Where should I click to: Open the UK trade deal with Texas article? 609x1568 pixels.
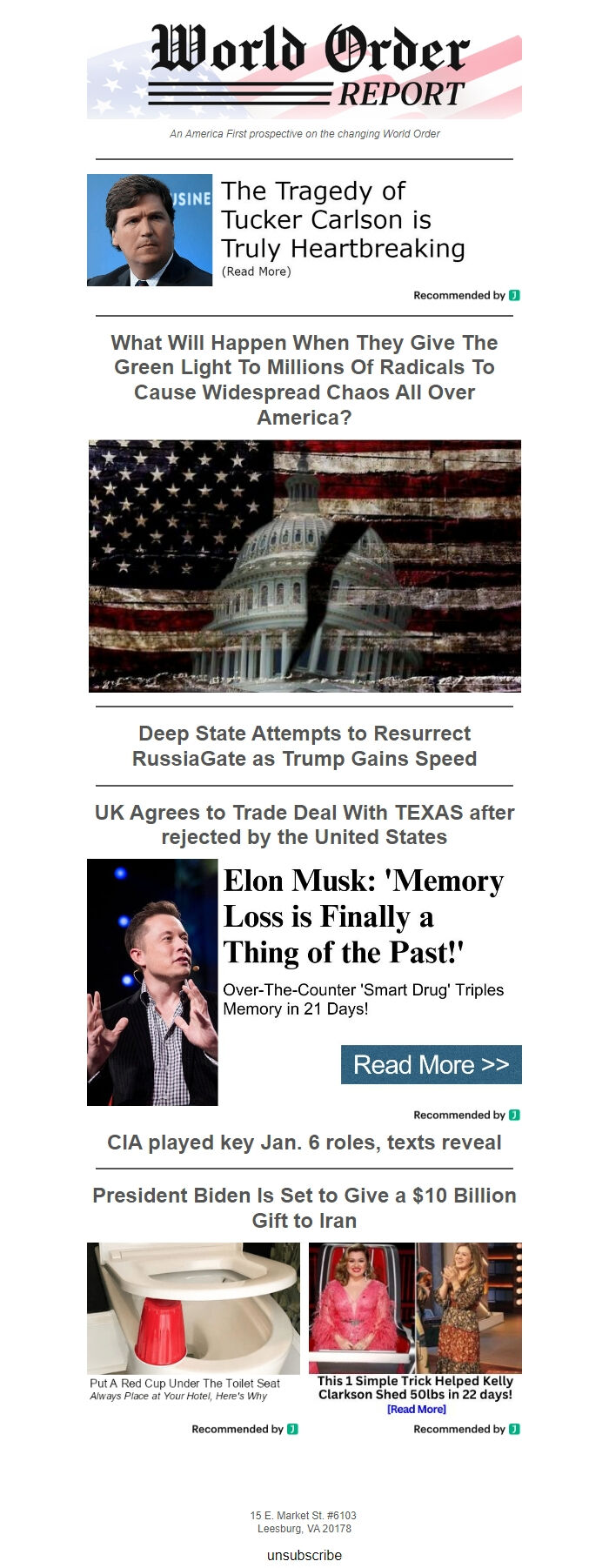pos(304,824)
